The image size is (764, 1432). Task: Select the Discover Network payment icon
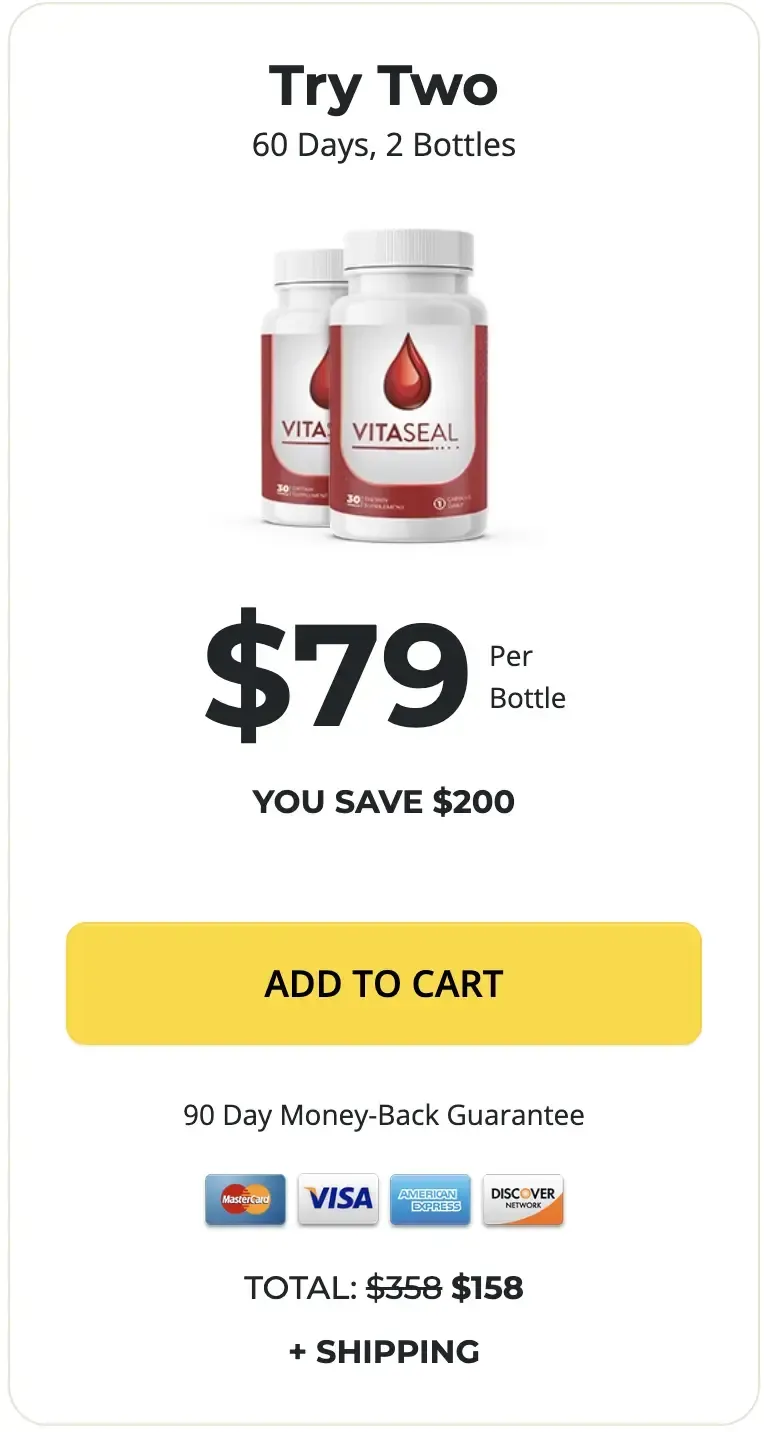coord(523,1199)
